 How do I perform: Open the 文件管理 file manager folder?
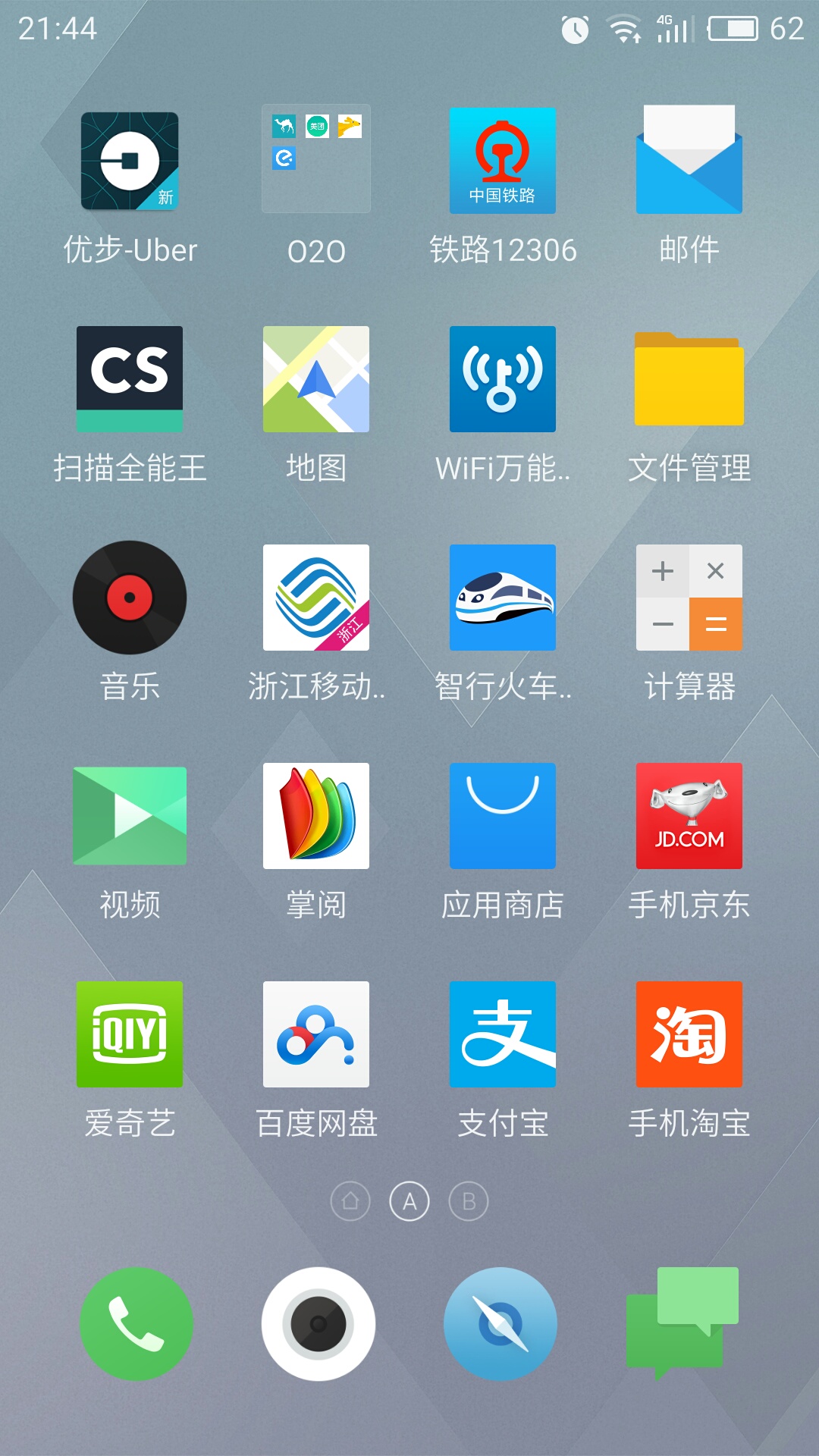689,378
